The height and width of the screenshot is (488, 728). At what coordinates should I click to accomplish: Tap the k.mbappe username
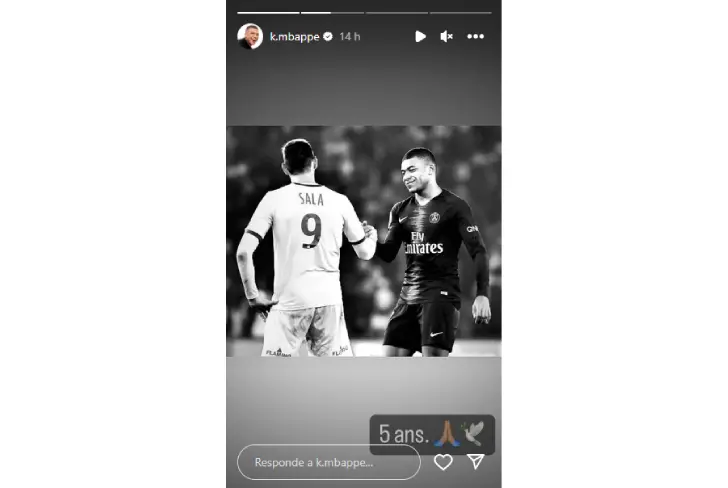pyautogui.click(x=294, y=36)
